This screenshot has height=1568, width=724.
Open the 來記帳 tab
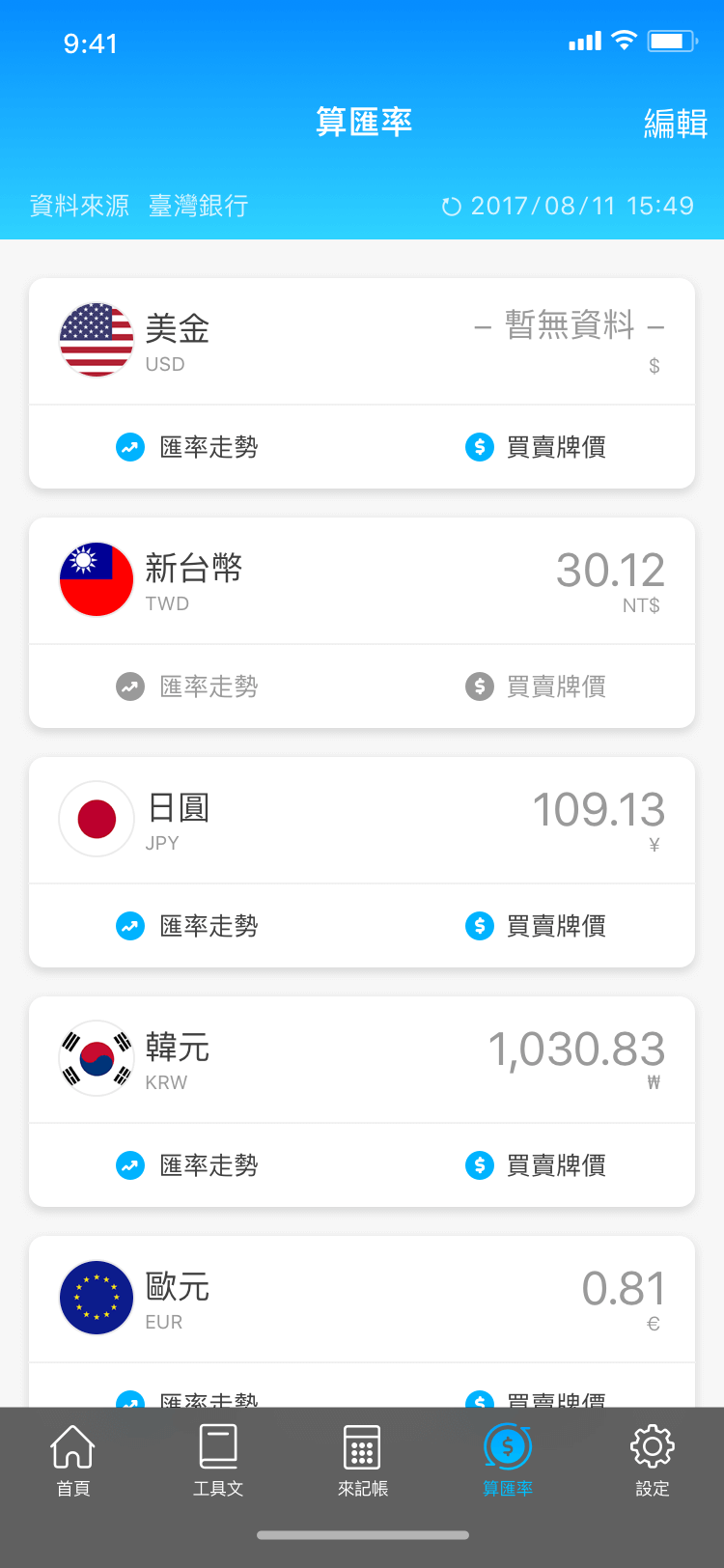[x=363, y=1461]
